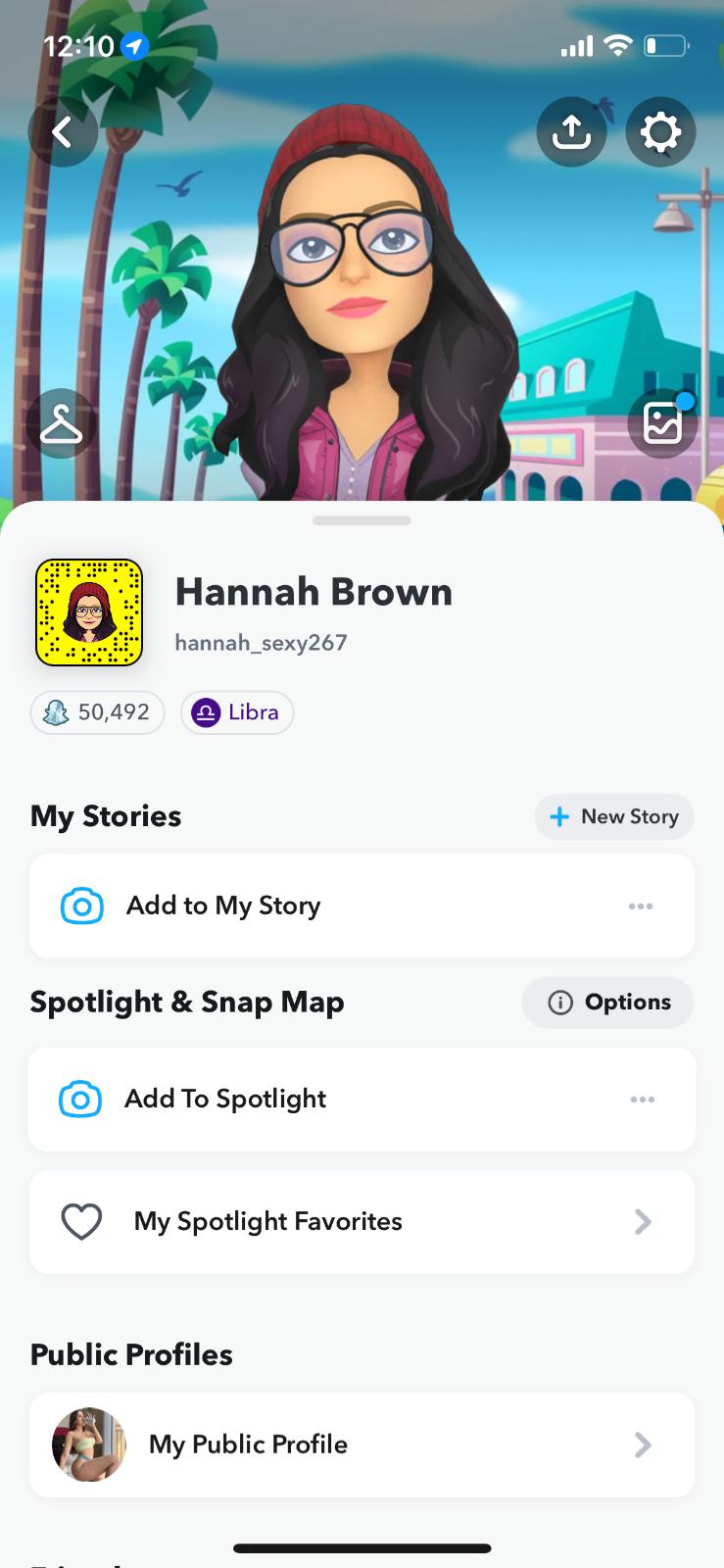This screenshot has width=724, height=1568.
Task: Open Spotlight & Snap Map Options
Action: tap(608, 1003)
